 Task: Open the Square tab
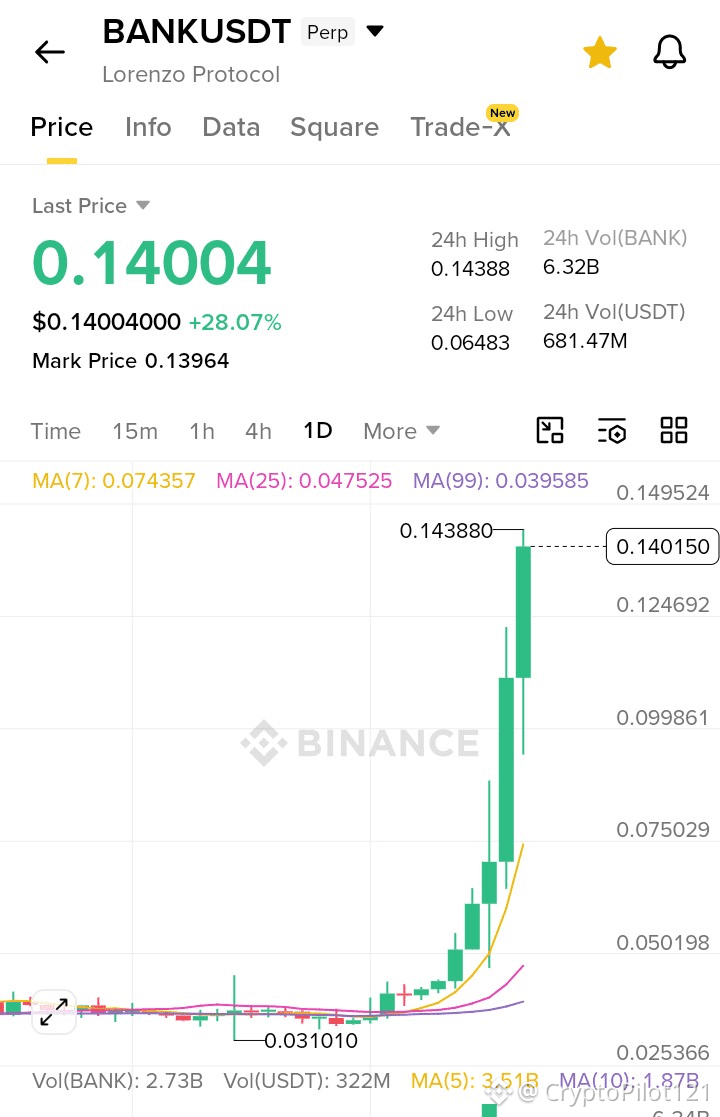pyautogui.click(x=335, y=127)
